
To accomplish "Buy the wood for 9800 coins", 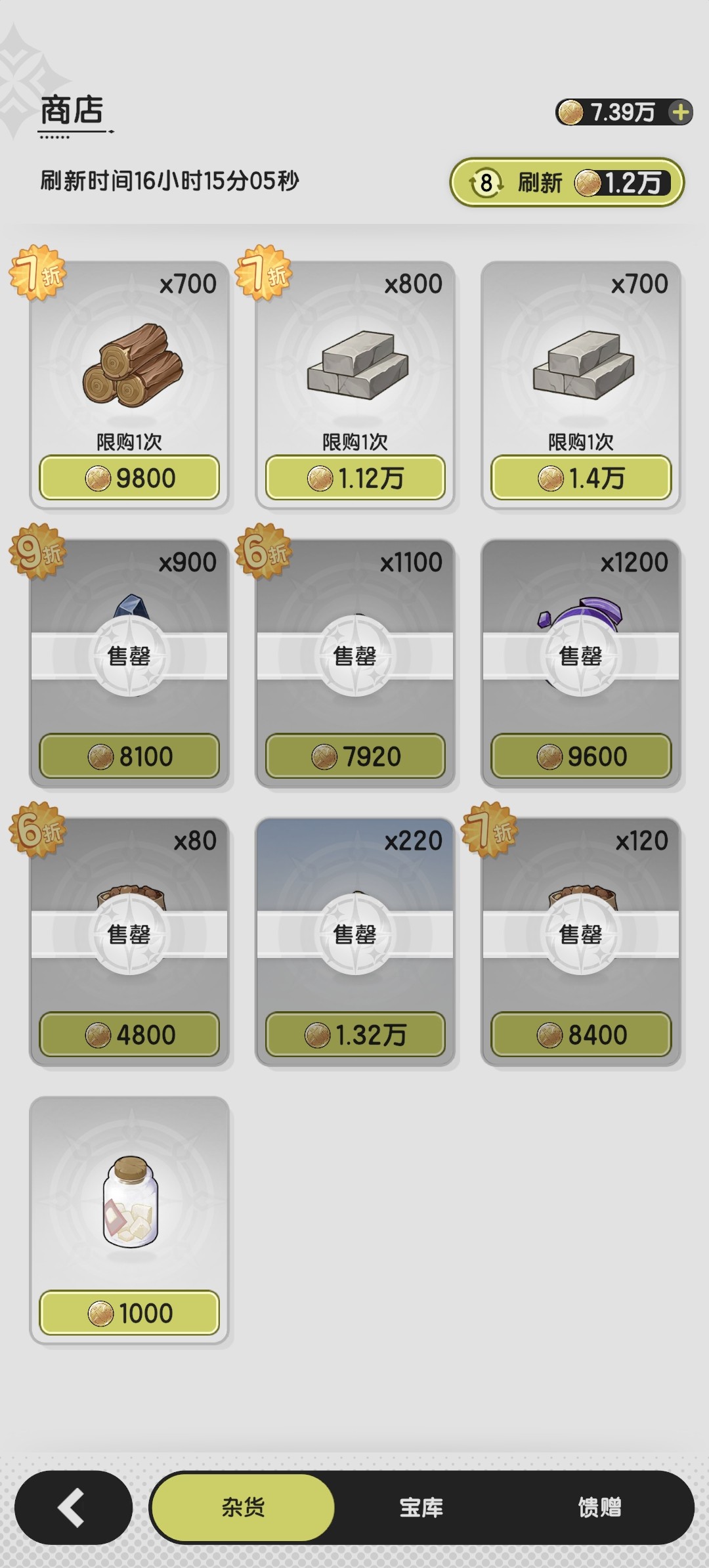I will click(x=129, y=479).
